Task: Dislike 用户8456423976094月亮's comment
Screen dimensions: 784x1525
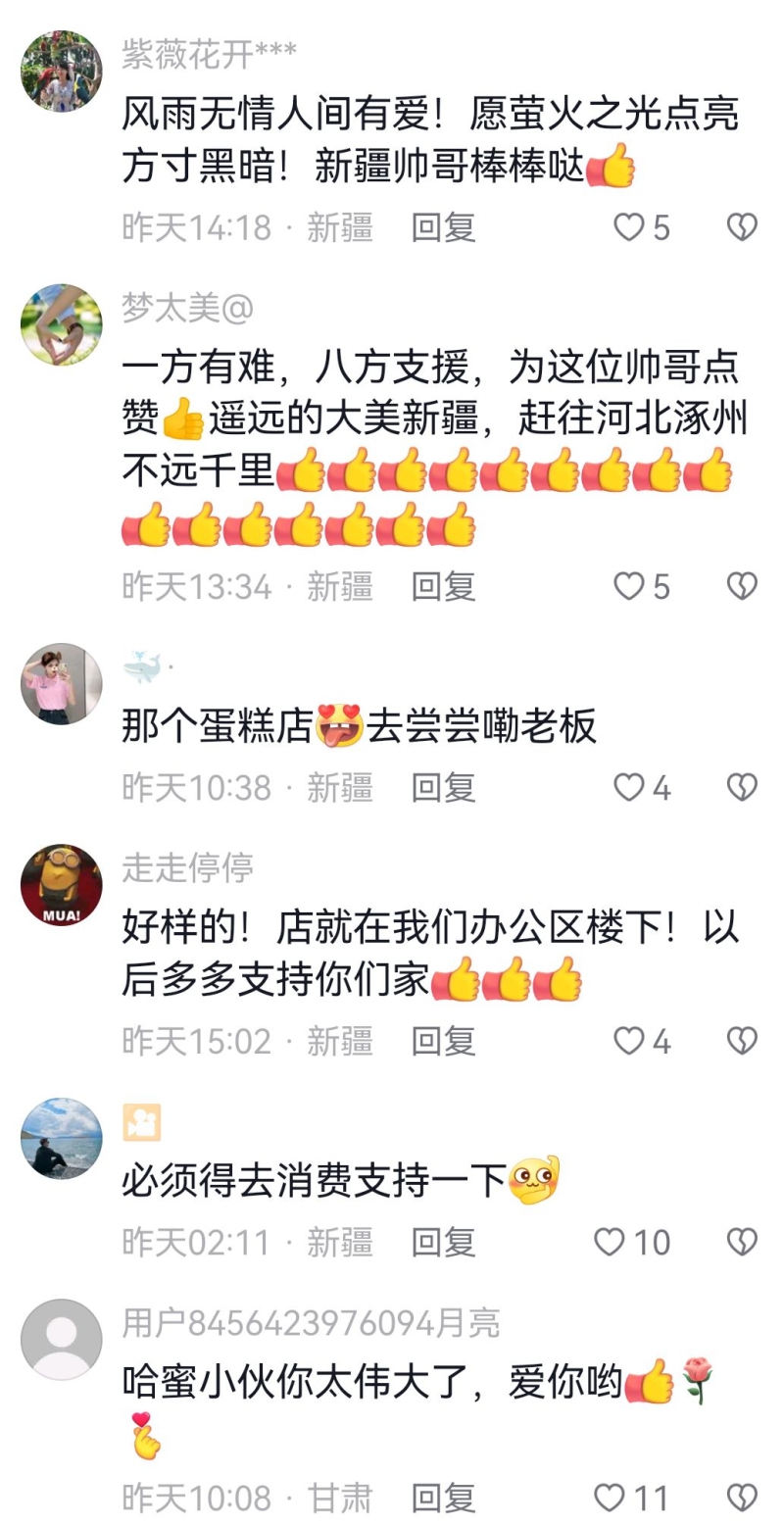Action: coord(742,1497)
